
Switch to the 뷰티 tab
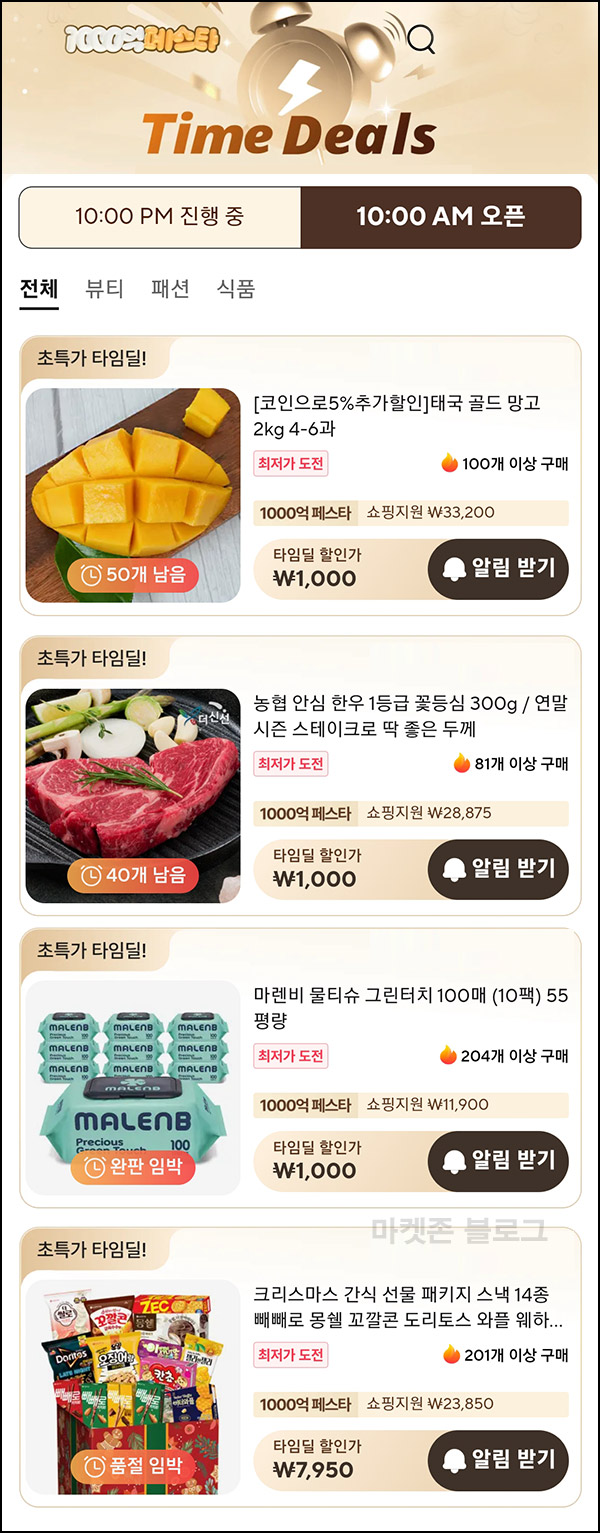click(x=105, y=289)
